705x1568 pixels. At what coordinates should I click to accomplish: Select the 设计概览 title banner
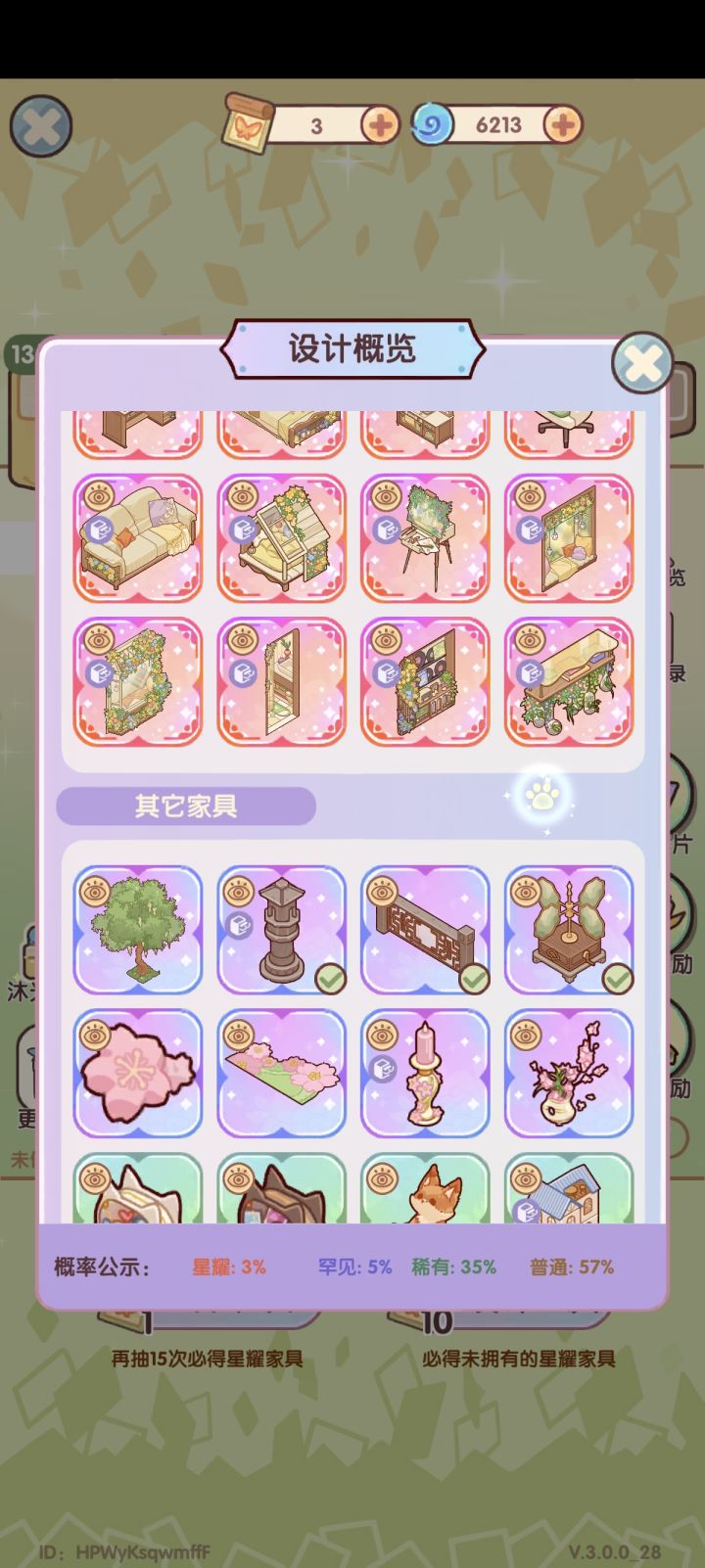pyautogui.click(x=352, y=350)
